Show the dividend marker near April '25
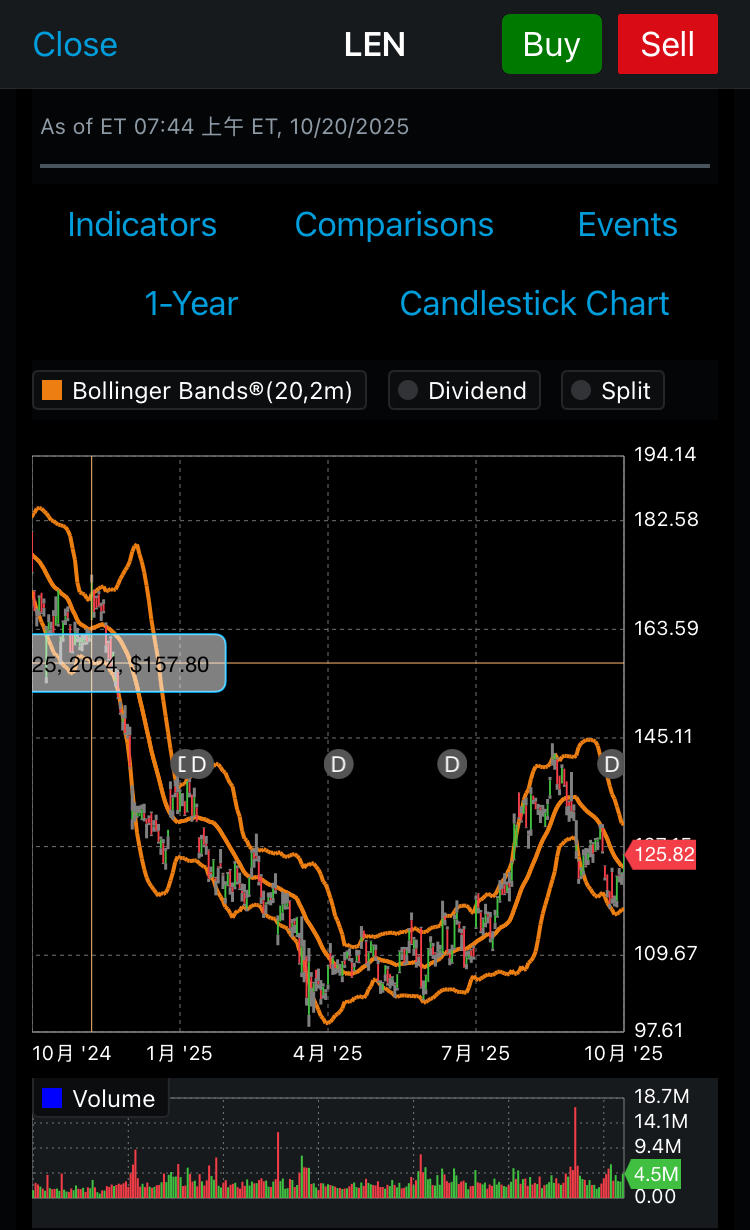This screenshot has width=750, height=1230. (x=339, y=765)
